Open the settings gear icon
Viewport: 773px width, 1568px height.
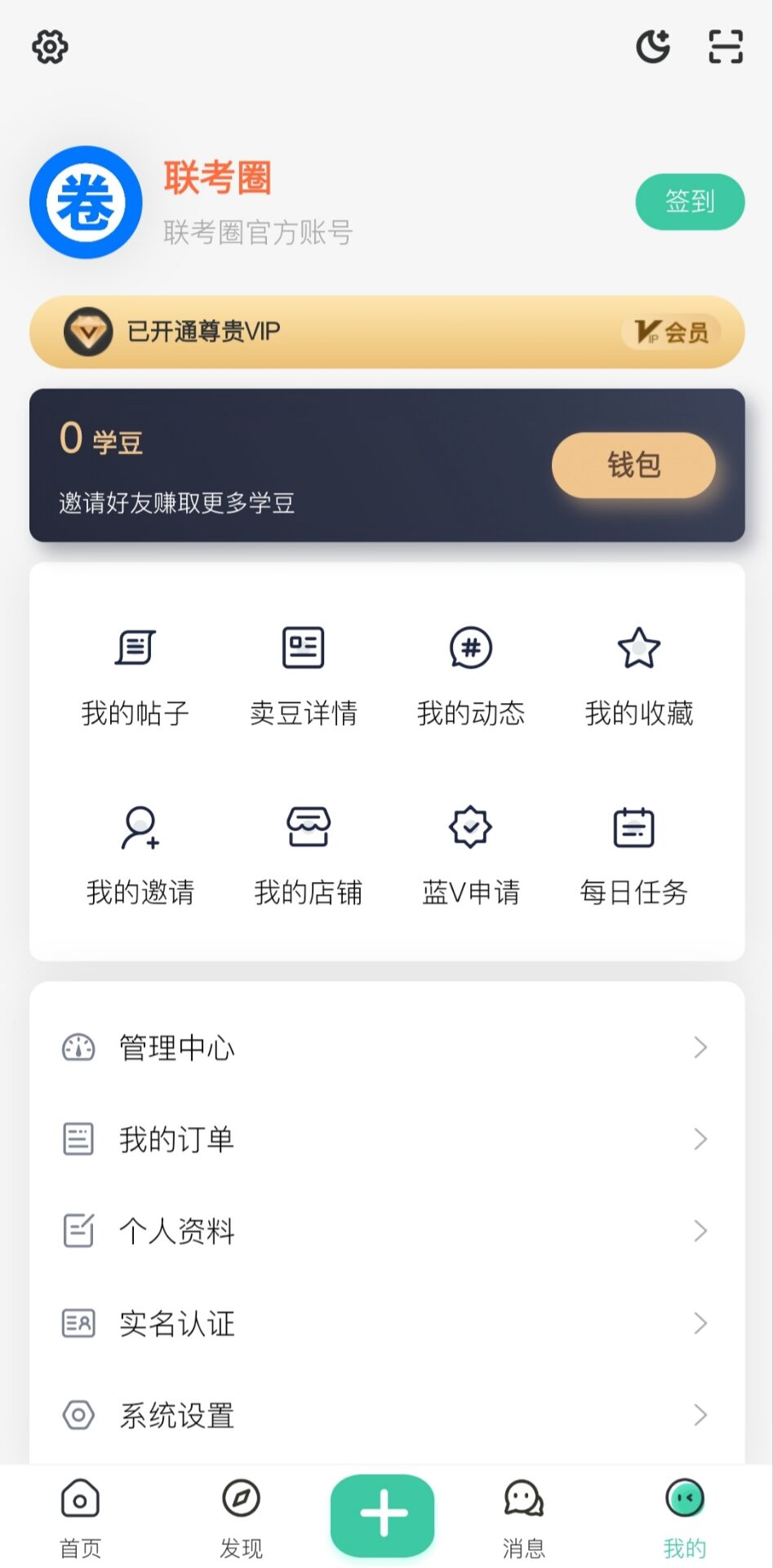[50, 47]
